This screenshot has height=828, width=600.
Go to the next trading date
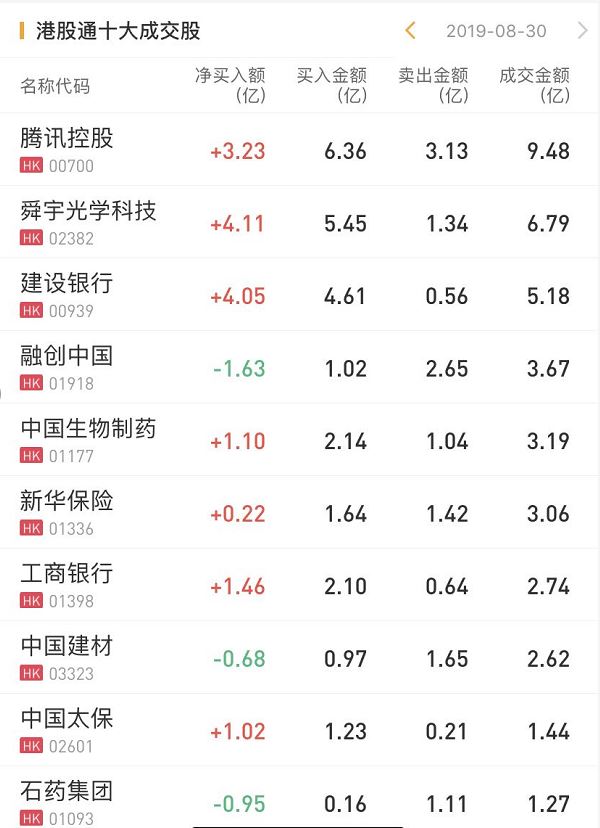(583, 31)
